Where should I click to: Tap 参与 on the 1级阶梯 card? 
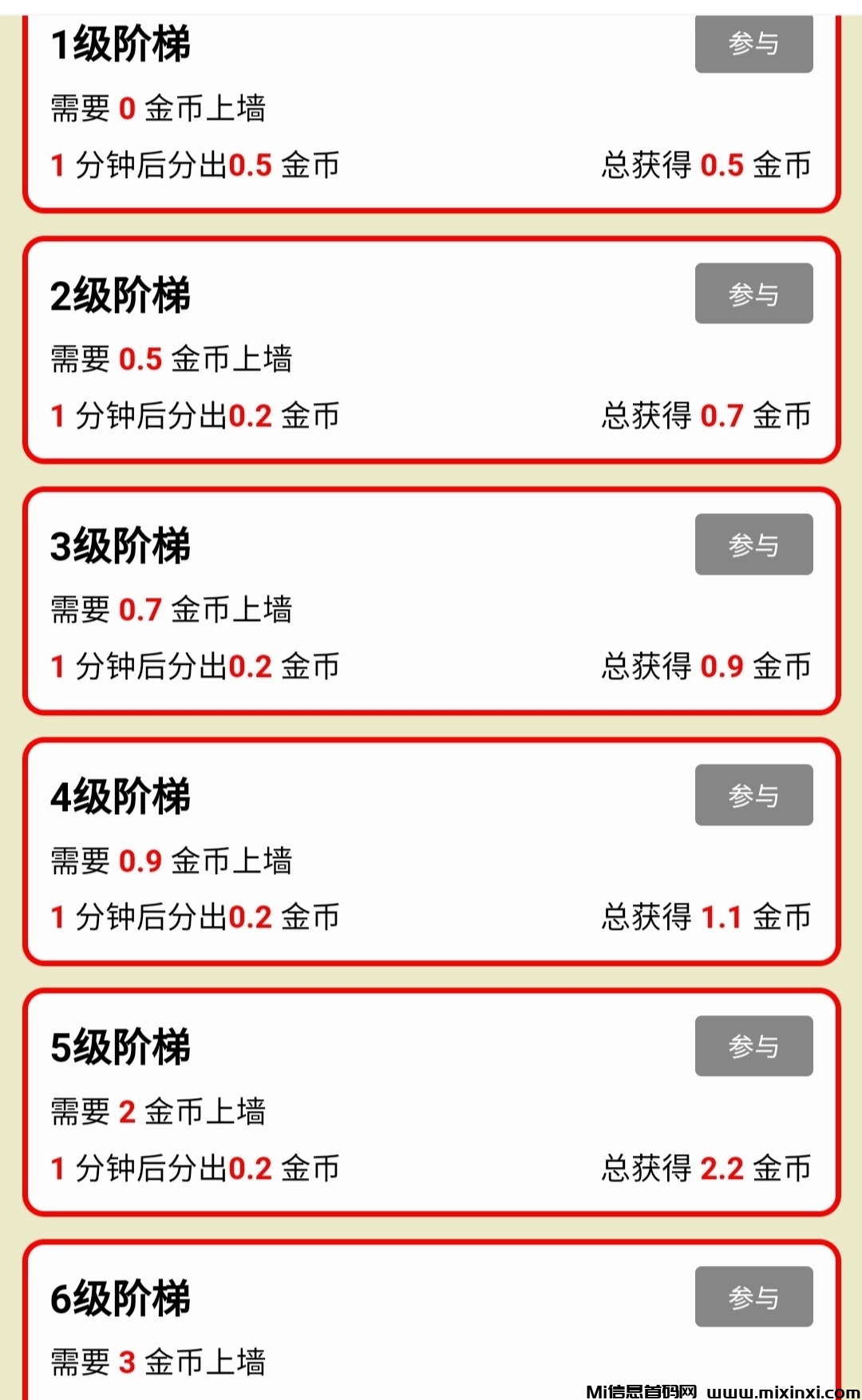coord(753,44)
